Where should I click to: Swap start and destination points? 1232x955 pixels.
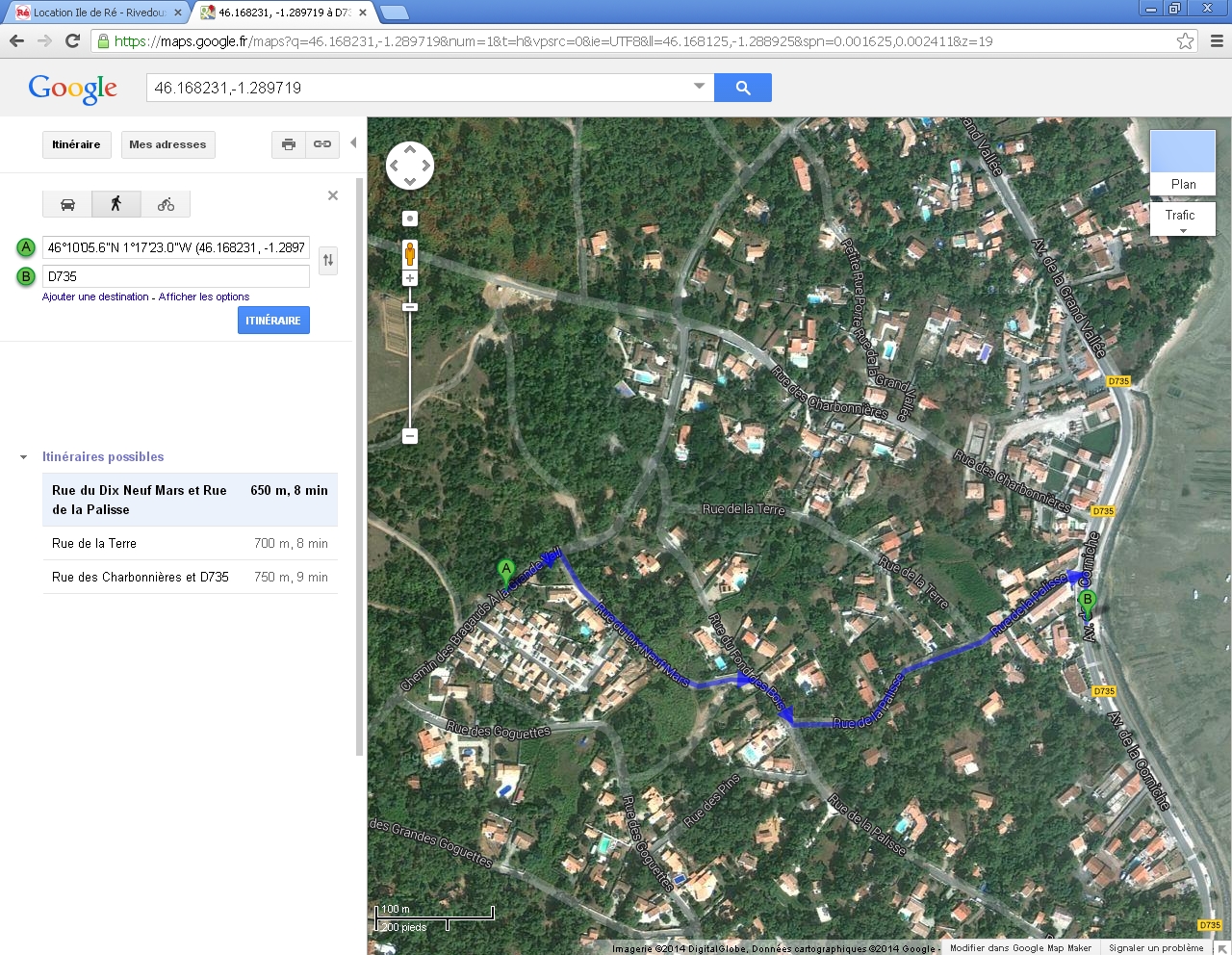click(x=328, y=260)
